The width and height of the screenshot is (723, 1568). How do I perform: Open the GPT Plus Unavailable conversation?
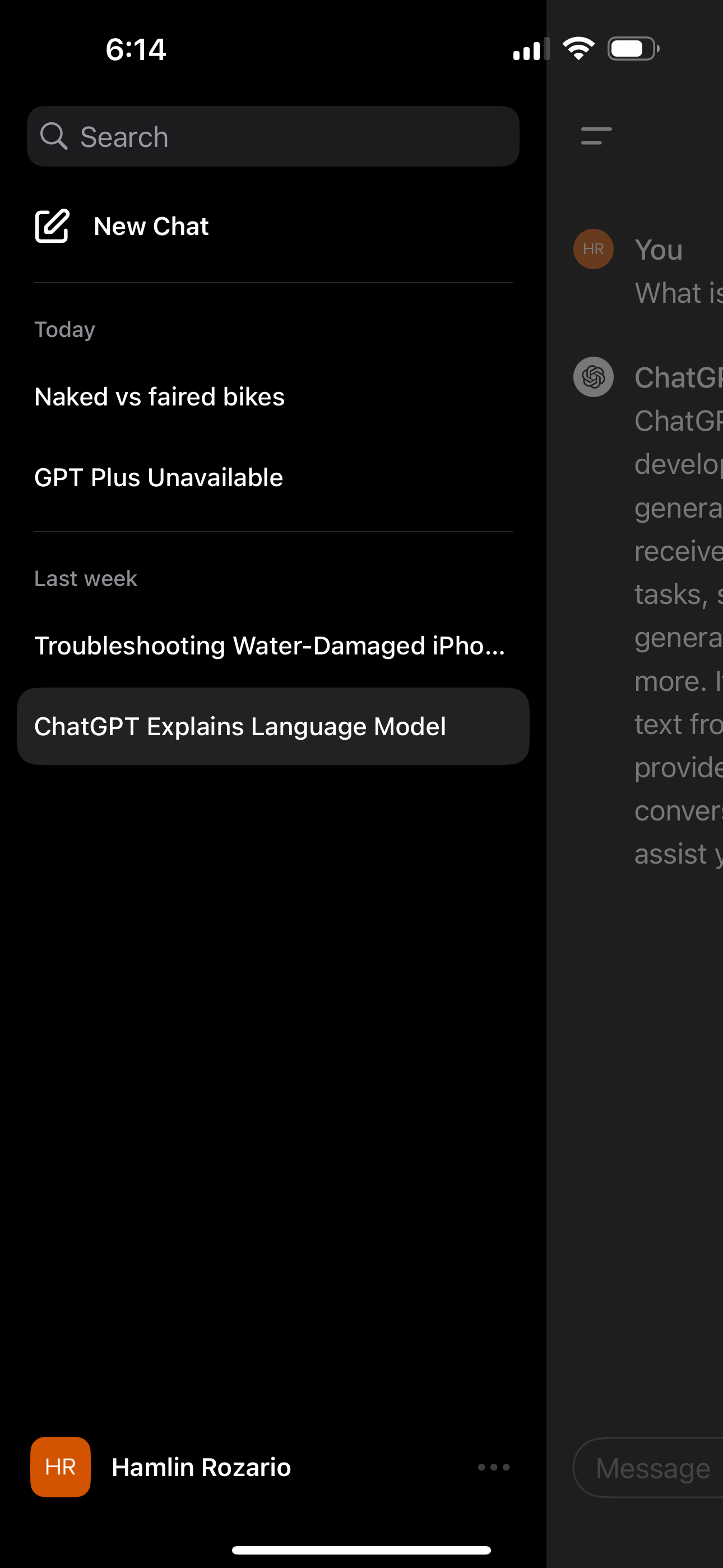[x=158, y=478]
